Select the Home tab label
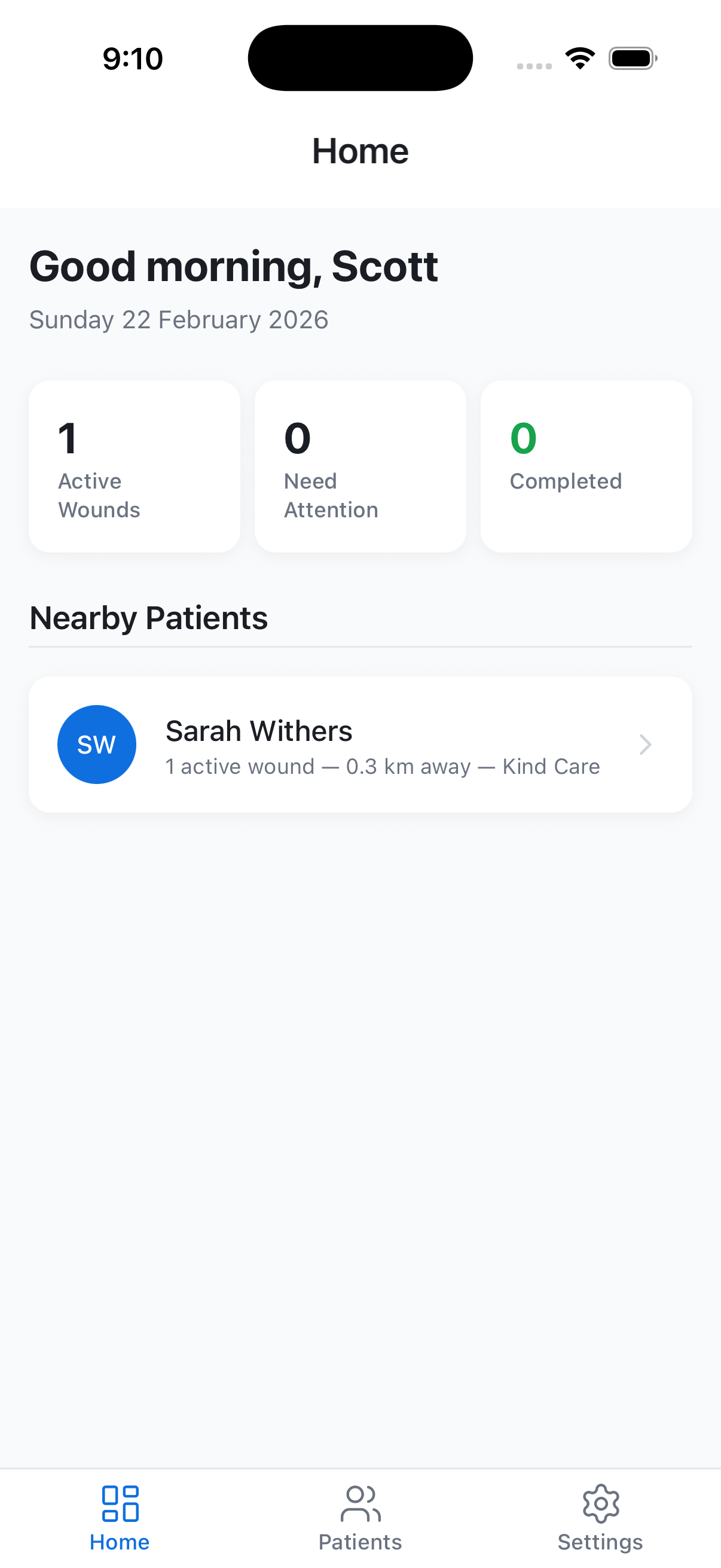The height and width of the screenshot is (1568, 721). (x=119, y=1542)
